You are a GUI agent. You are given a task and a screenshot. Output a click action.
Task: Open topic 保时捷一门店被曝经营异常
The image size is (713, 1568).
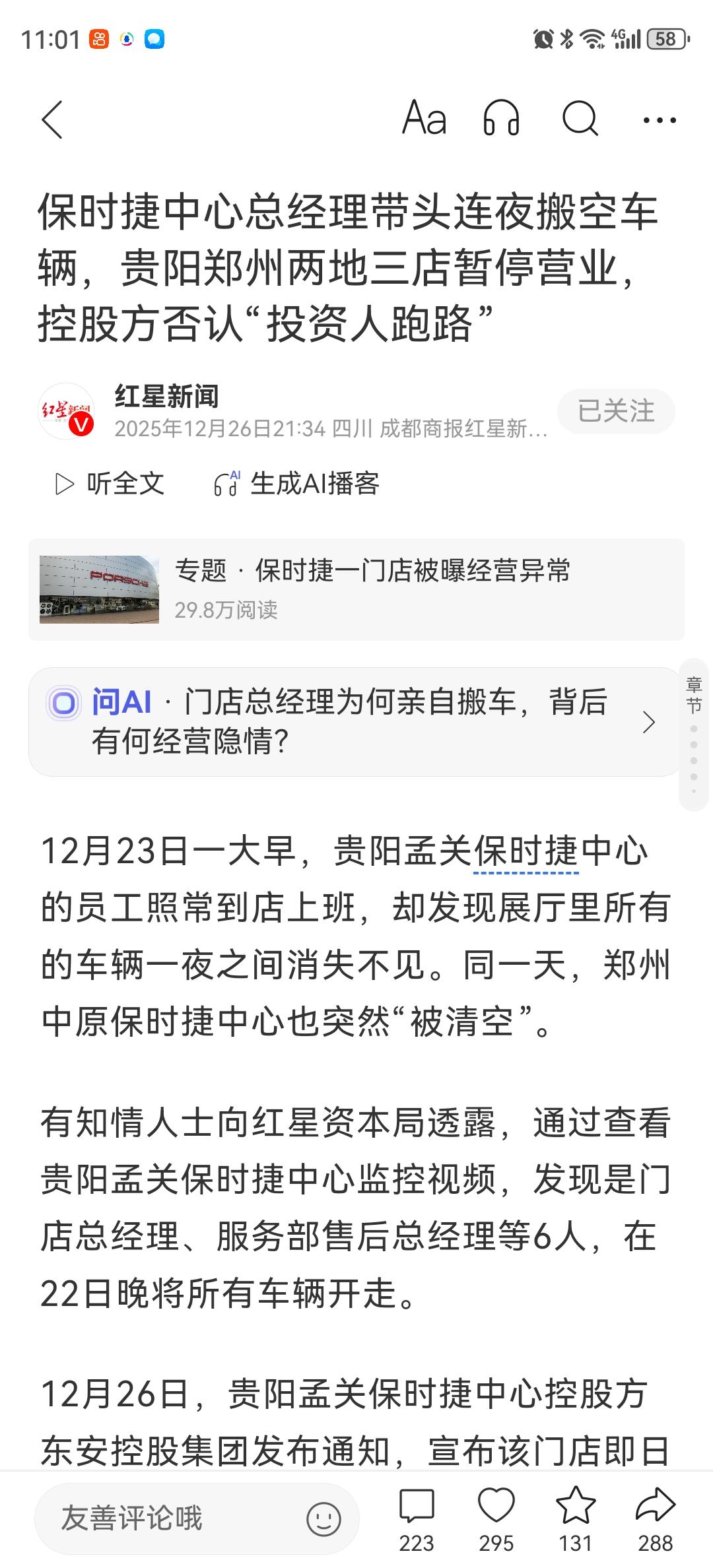(374, 573)
